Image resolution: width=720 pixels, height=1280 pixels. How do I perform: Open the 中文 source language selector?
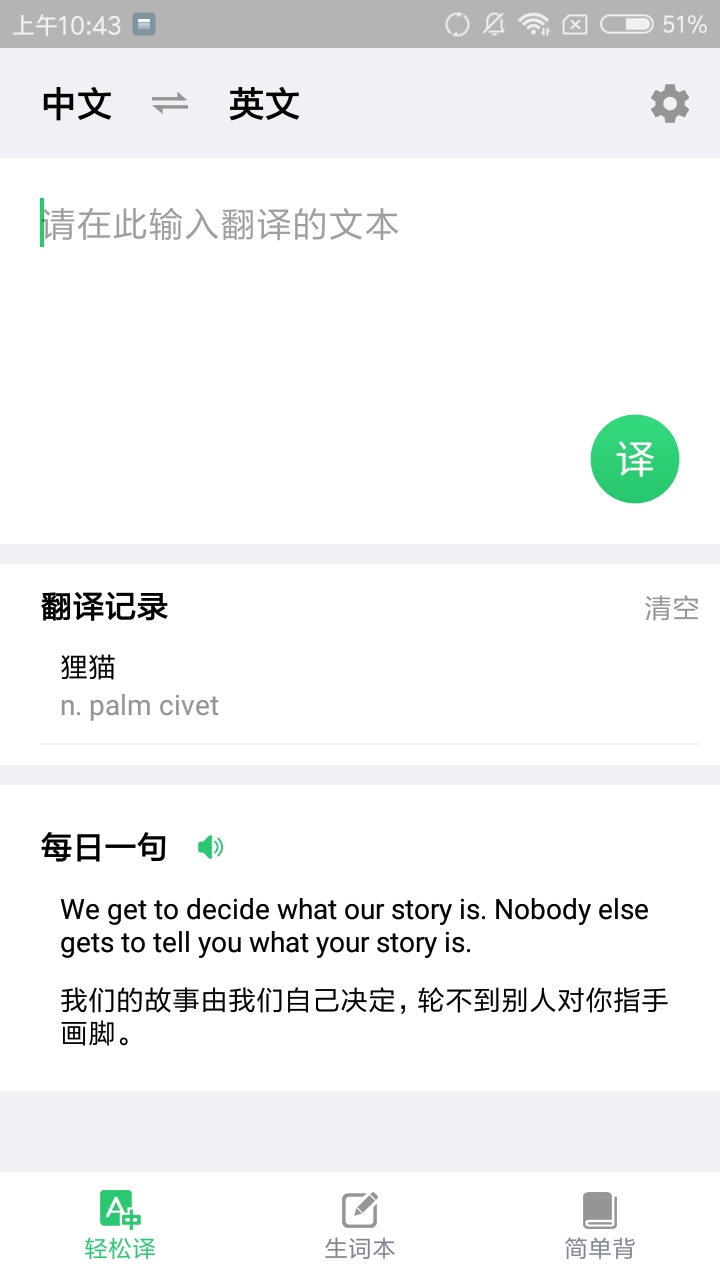click(75, 103)
